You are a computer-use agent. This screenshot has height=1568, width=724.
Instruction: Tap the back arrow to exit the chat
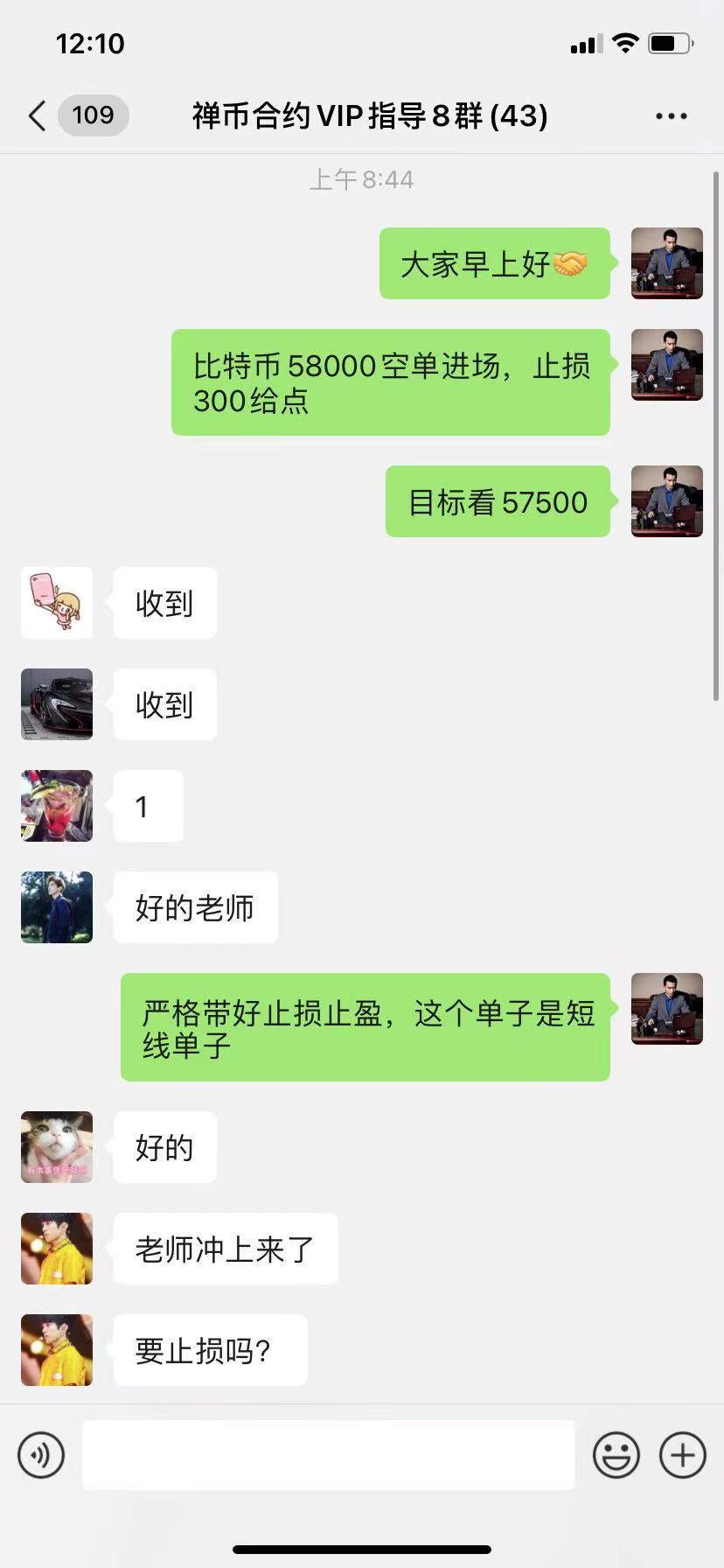click(x=35, y=115)
